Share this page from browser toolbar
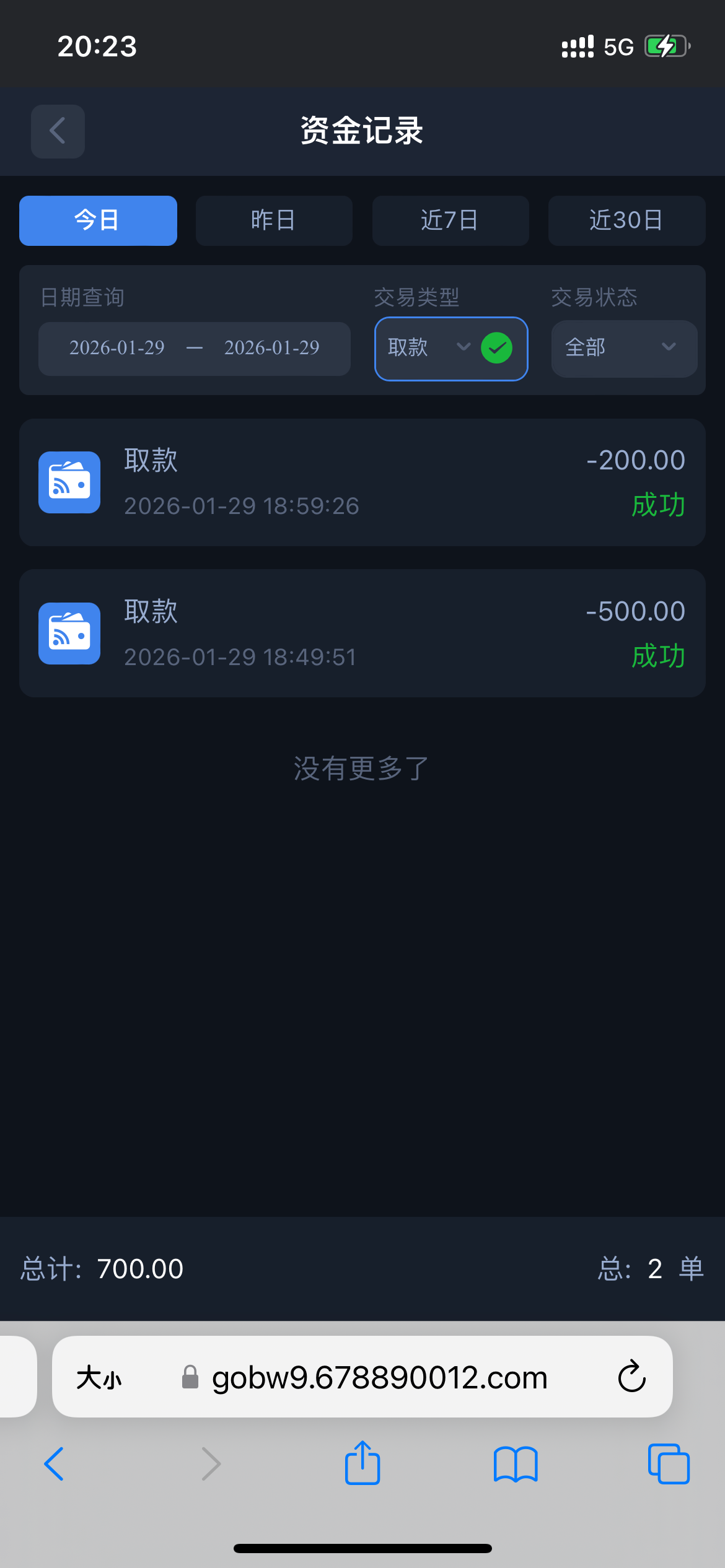Image resolution: width=725 pixels, height=1568 pixels. point(362,1463)
